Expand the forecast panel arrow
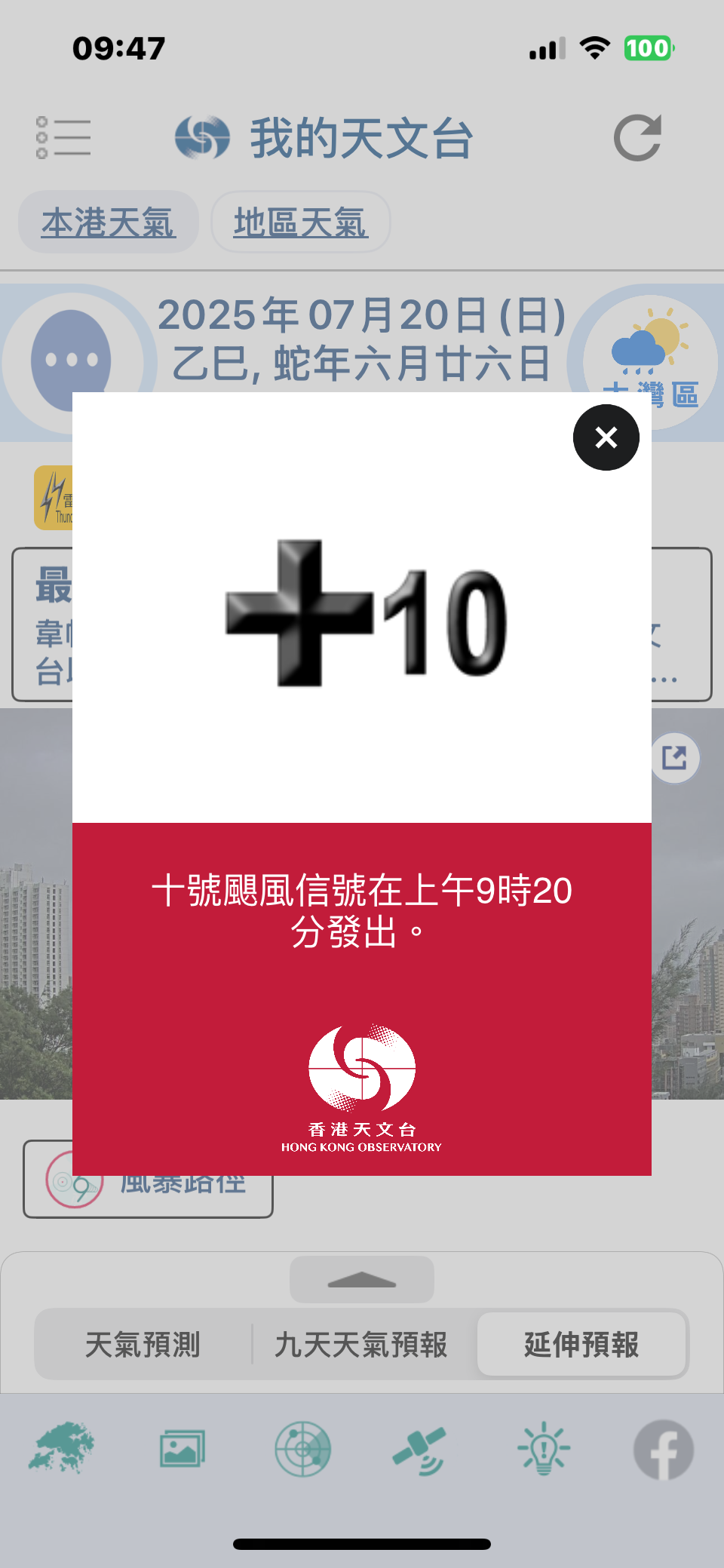 (362, 1279)
